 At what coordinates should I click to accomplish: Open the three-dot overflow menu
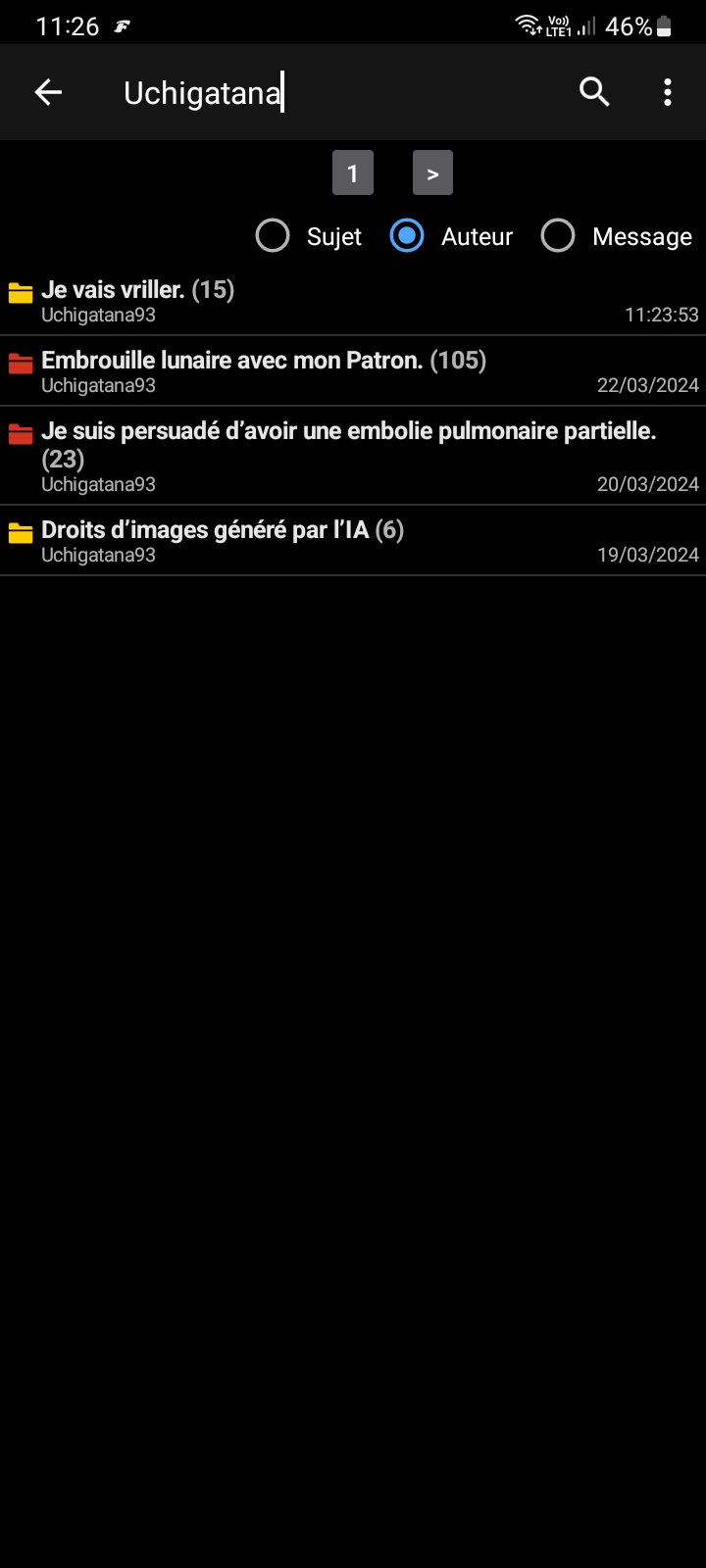[x=668, y=92]
